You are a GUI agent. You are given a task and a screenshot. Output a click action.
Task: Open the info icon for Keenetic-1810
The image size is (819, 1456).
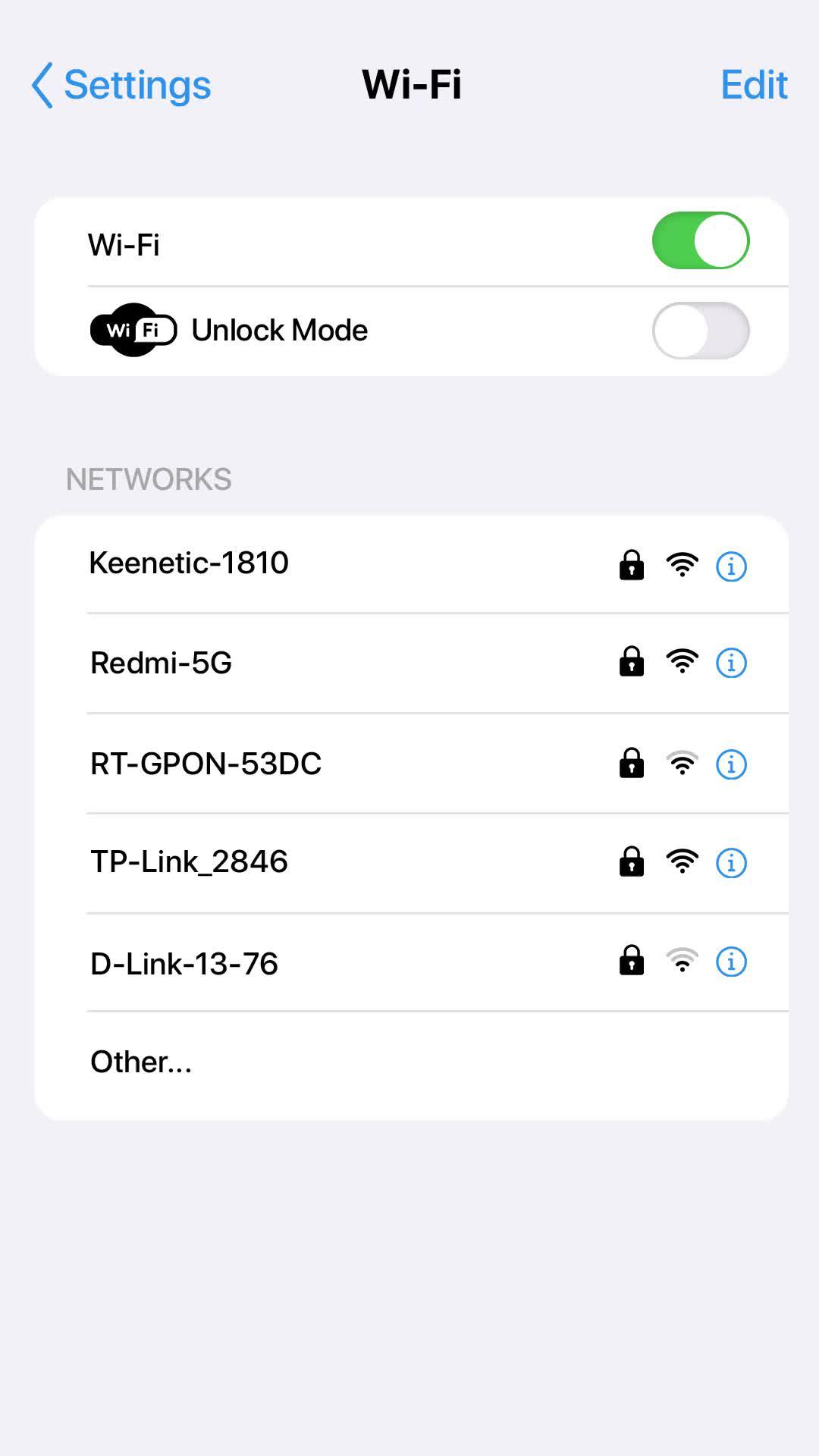click(731, 566)
